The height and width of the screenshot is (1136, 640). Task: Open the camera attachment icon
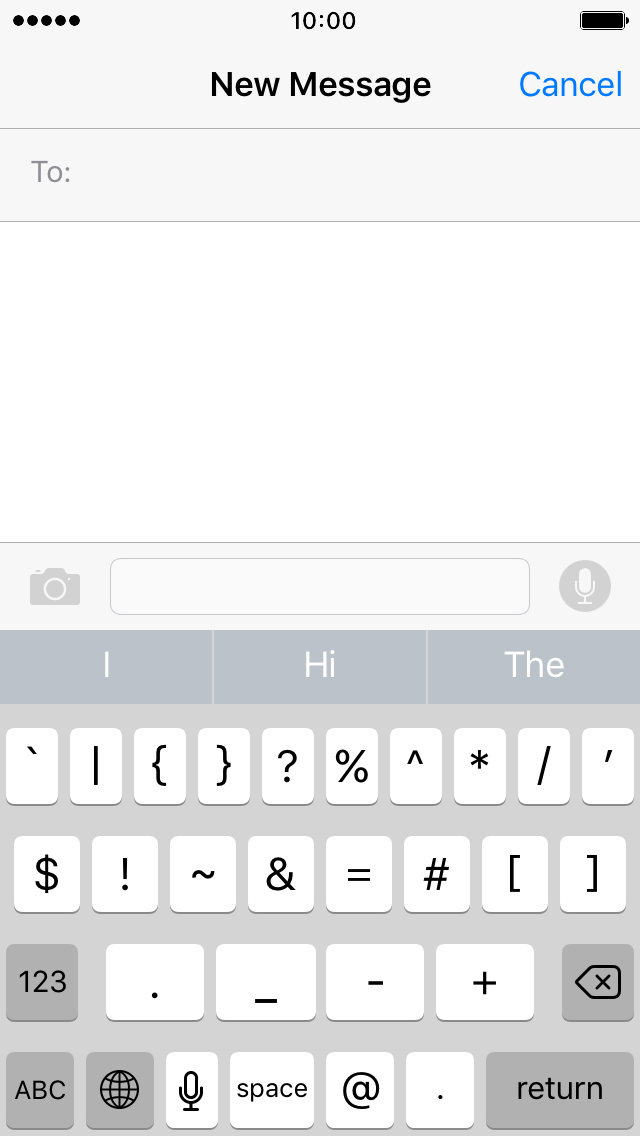pyautogui.click(x=55, y=586)
